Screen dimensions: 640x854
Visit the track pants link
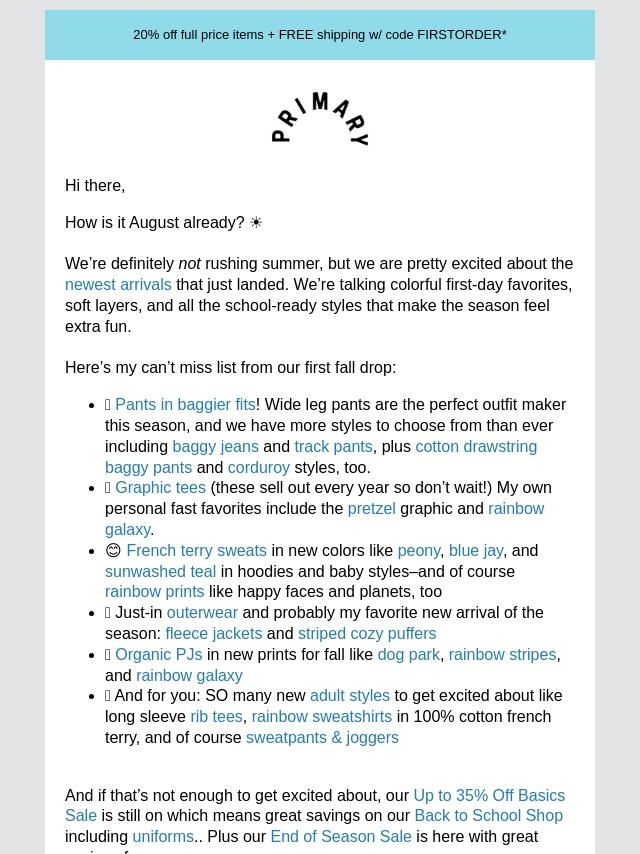click(x=333, y=447)
